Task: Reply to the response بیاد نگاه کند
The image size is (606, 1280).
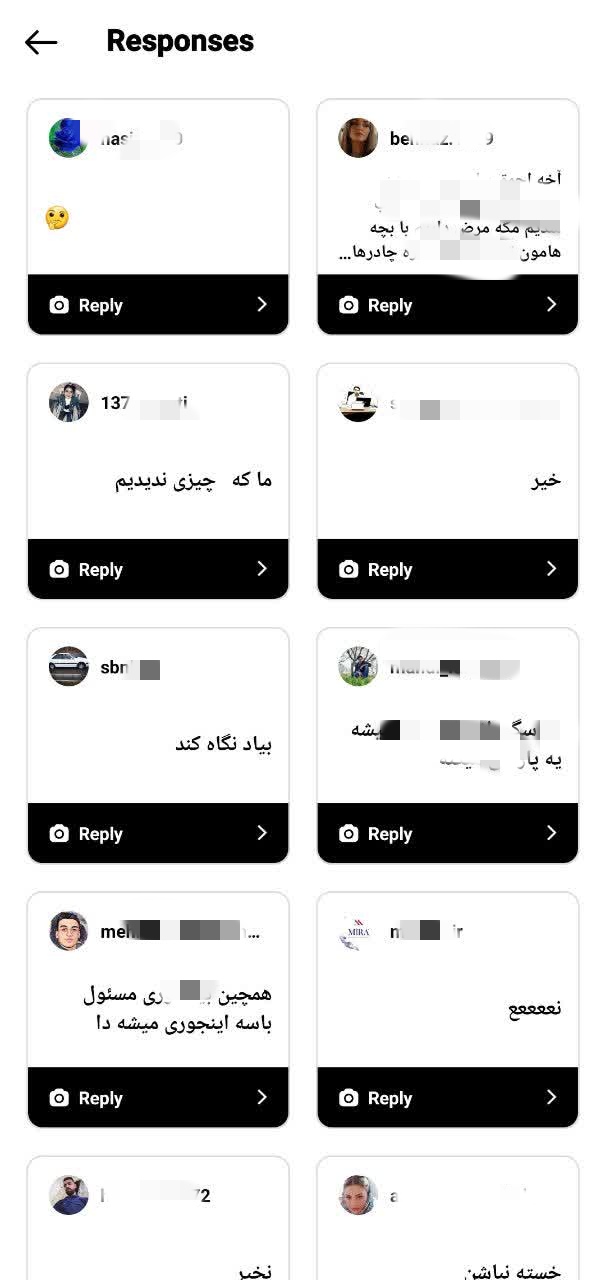Action: tap(158, 833)
